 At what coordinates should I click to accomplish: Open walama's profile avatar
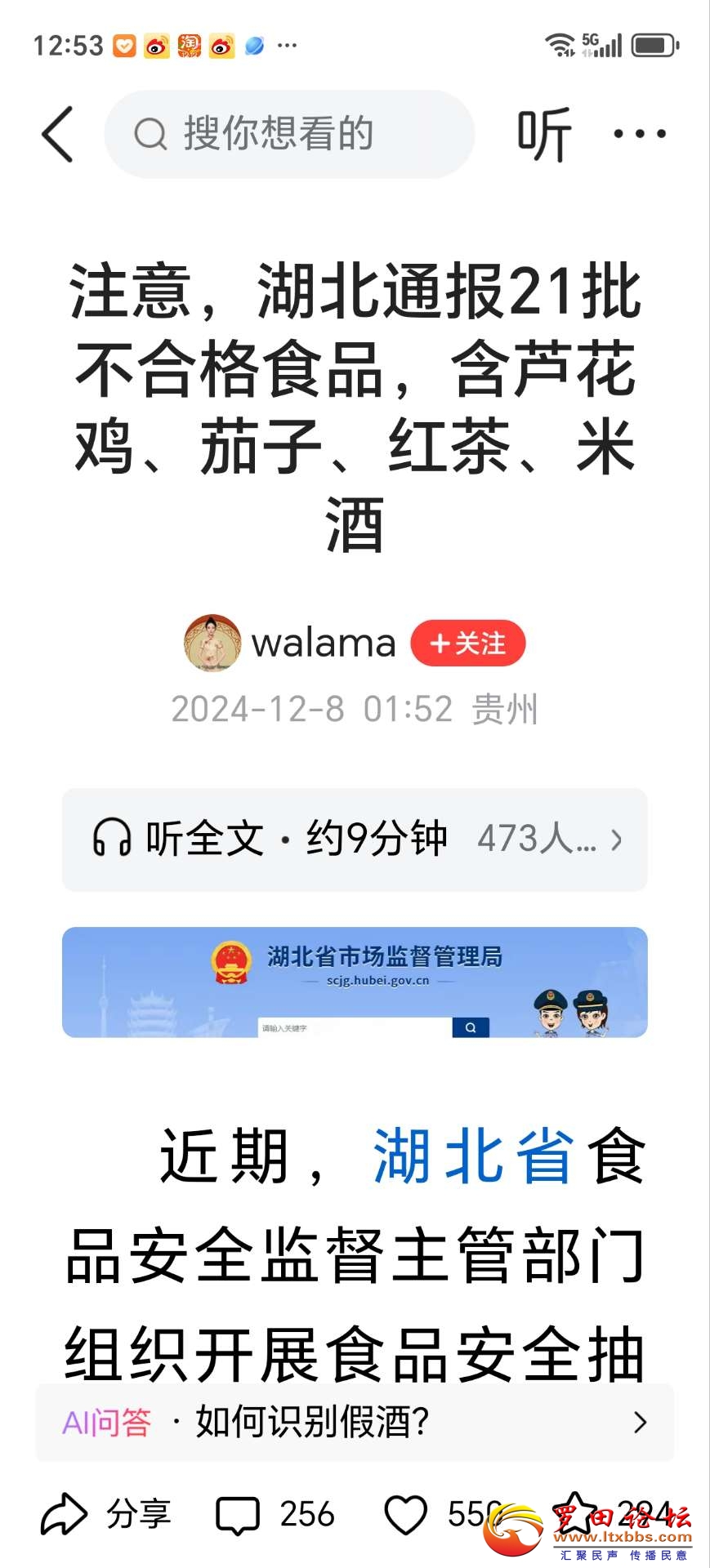click(212, 644)
